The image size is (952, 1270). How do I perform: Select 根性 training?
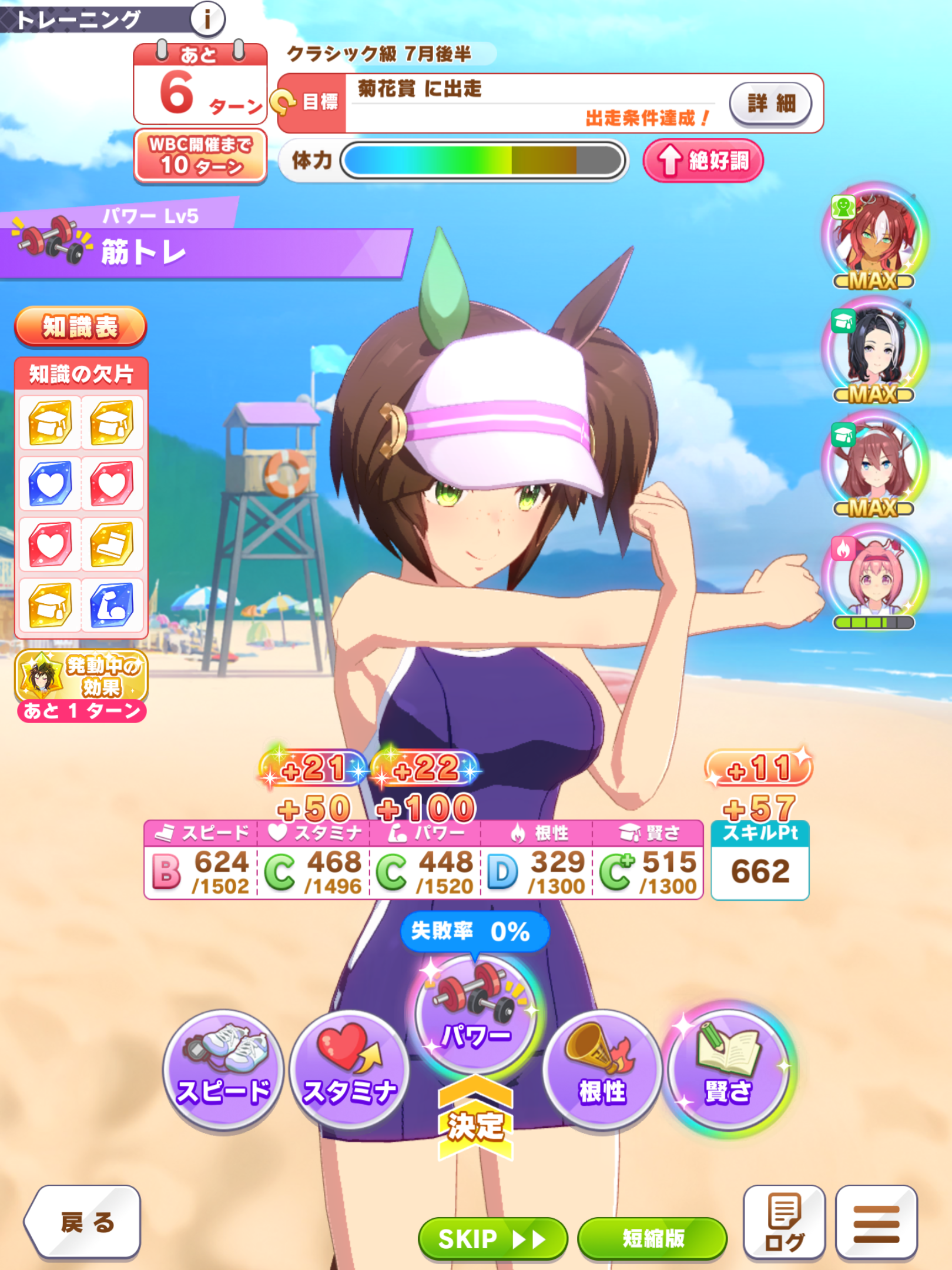602,1069
